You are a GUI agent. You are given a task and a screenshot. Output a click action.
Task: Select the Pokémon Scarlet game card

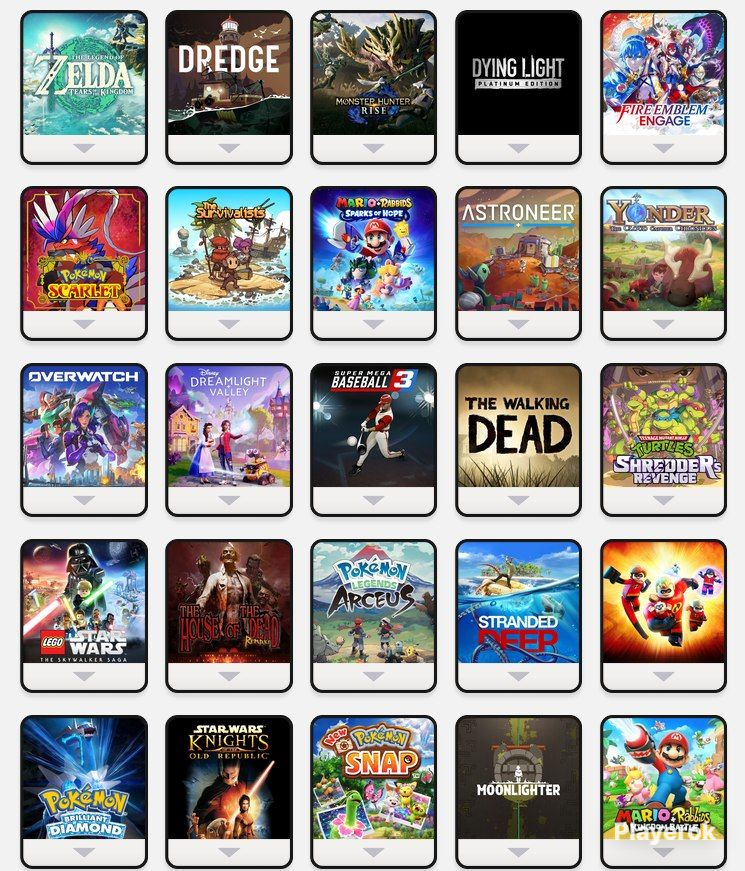pos(84,249)
